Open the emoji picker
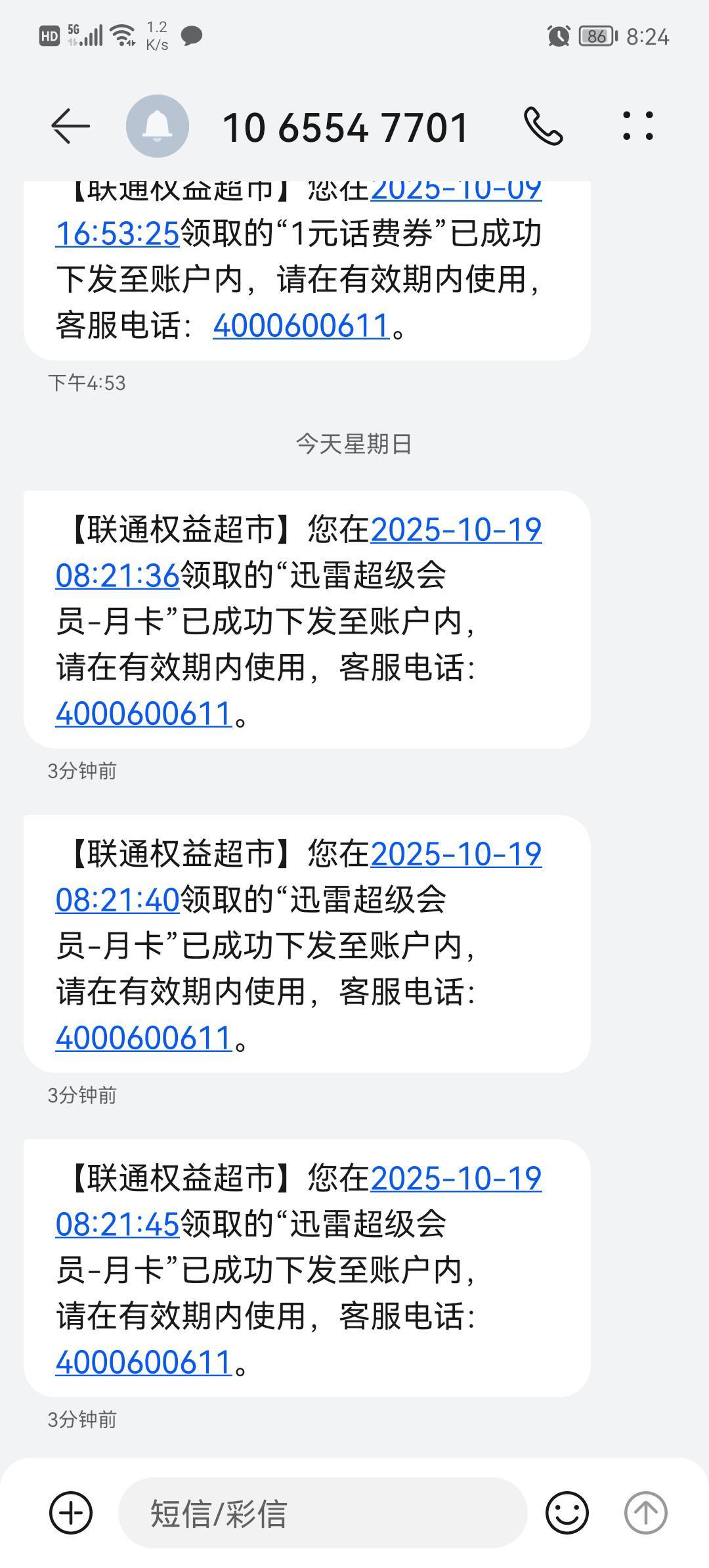 [567, 1513]
